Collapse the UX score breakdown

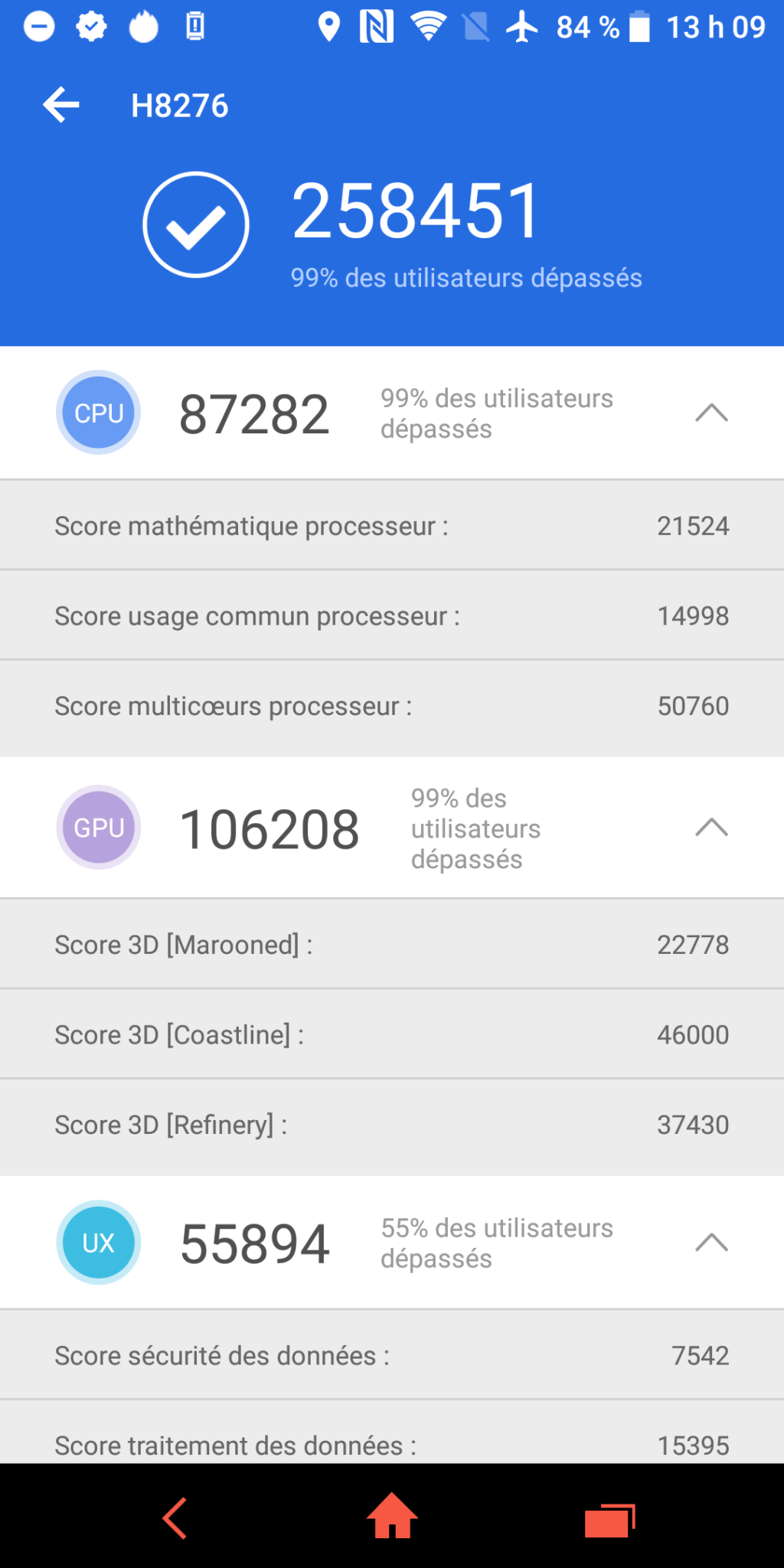pyautogui.click(x=711, y=1242)
